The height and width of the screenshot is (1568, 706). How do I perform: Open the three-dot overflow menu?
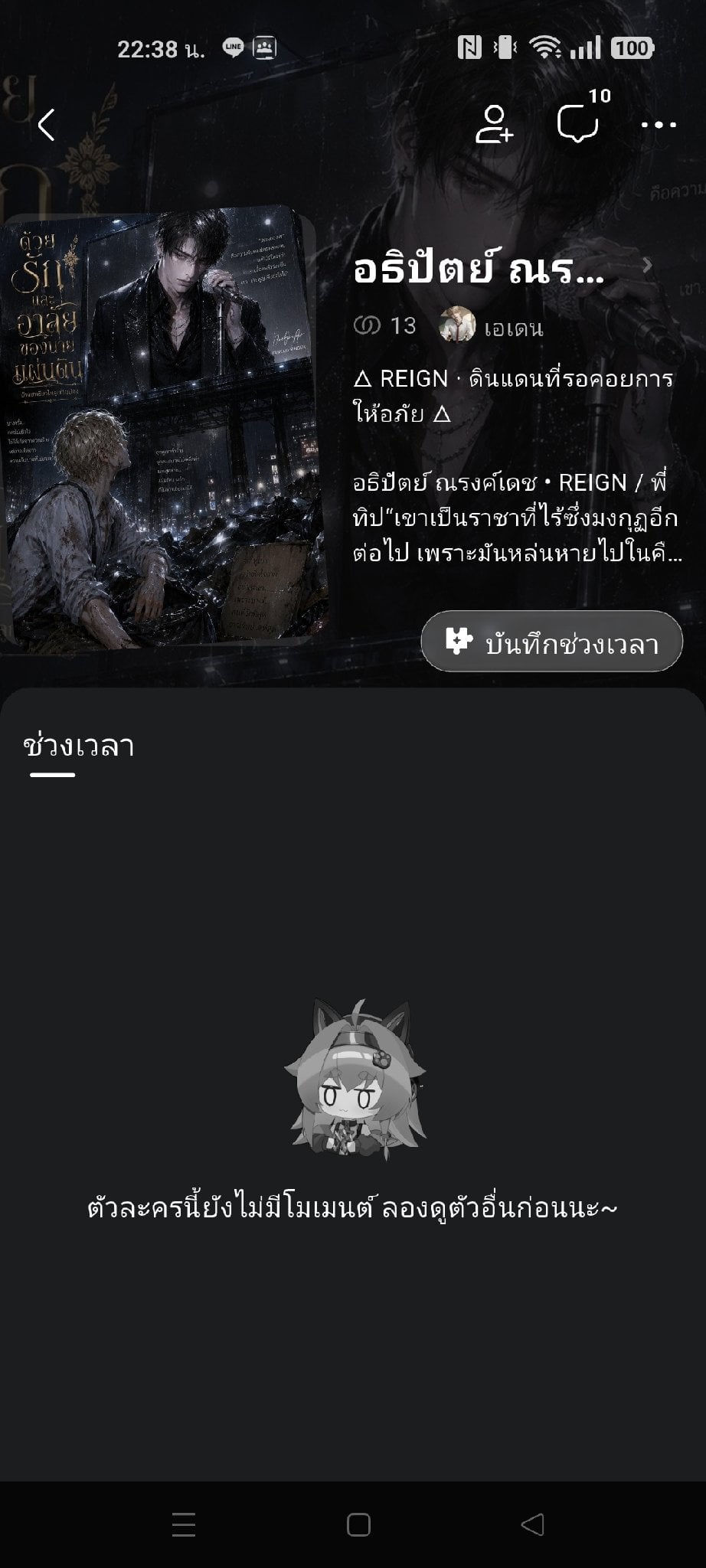(659, 125)
